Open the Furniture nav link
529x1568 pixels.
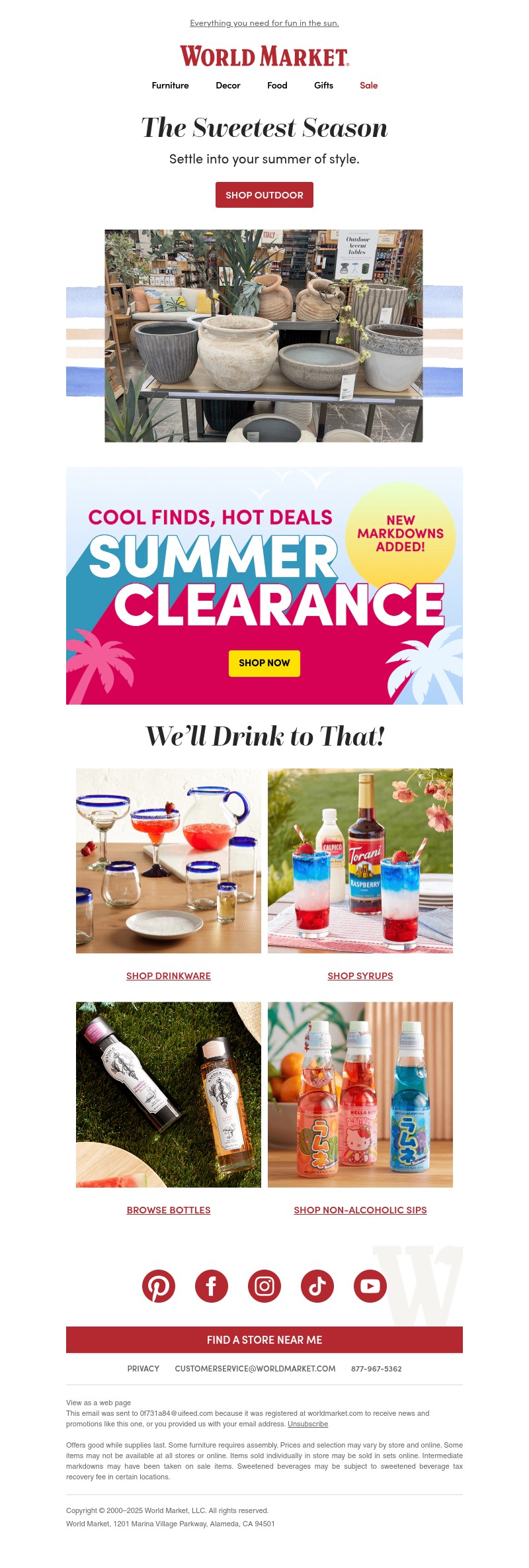pos(170,85)
